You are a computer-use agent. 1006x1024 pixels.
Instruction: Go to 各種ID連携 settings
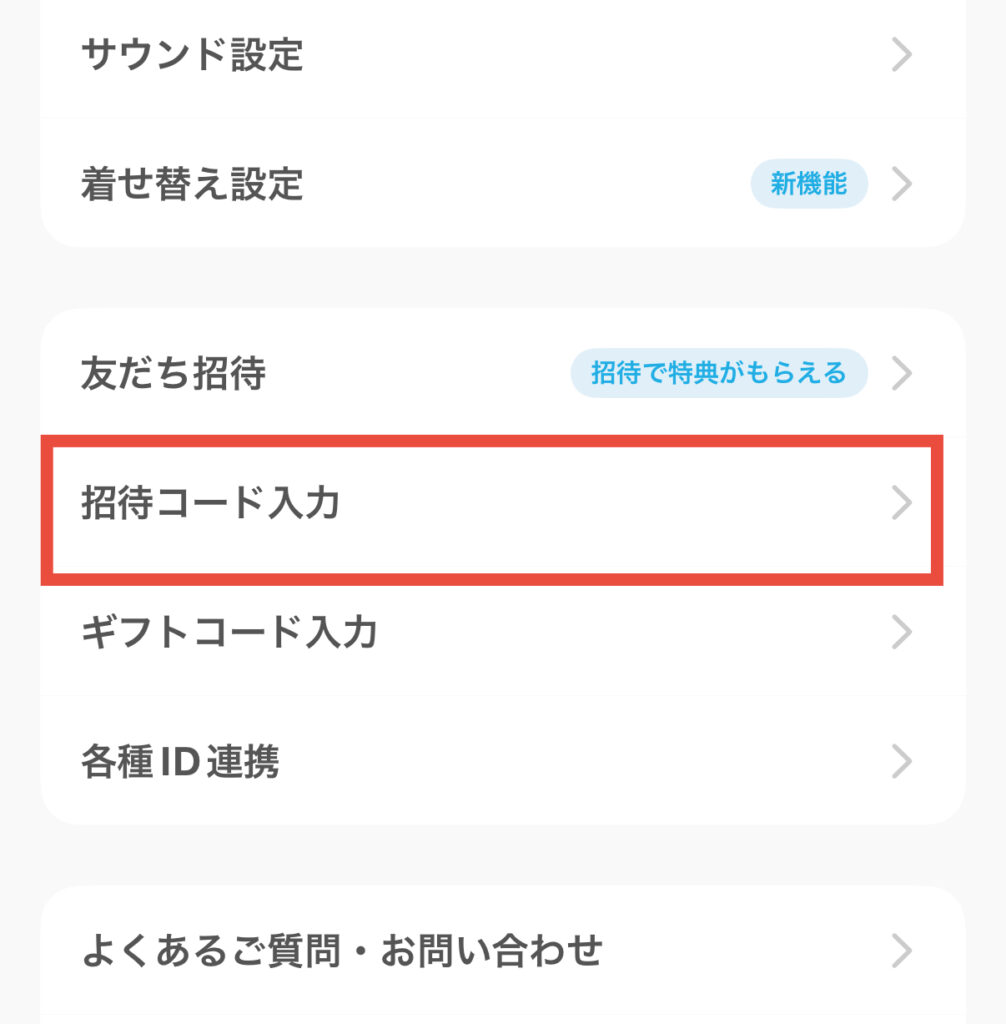pyautogui.click(x=500, y=762)
